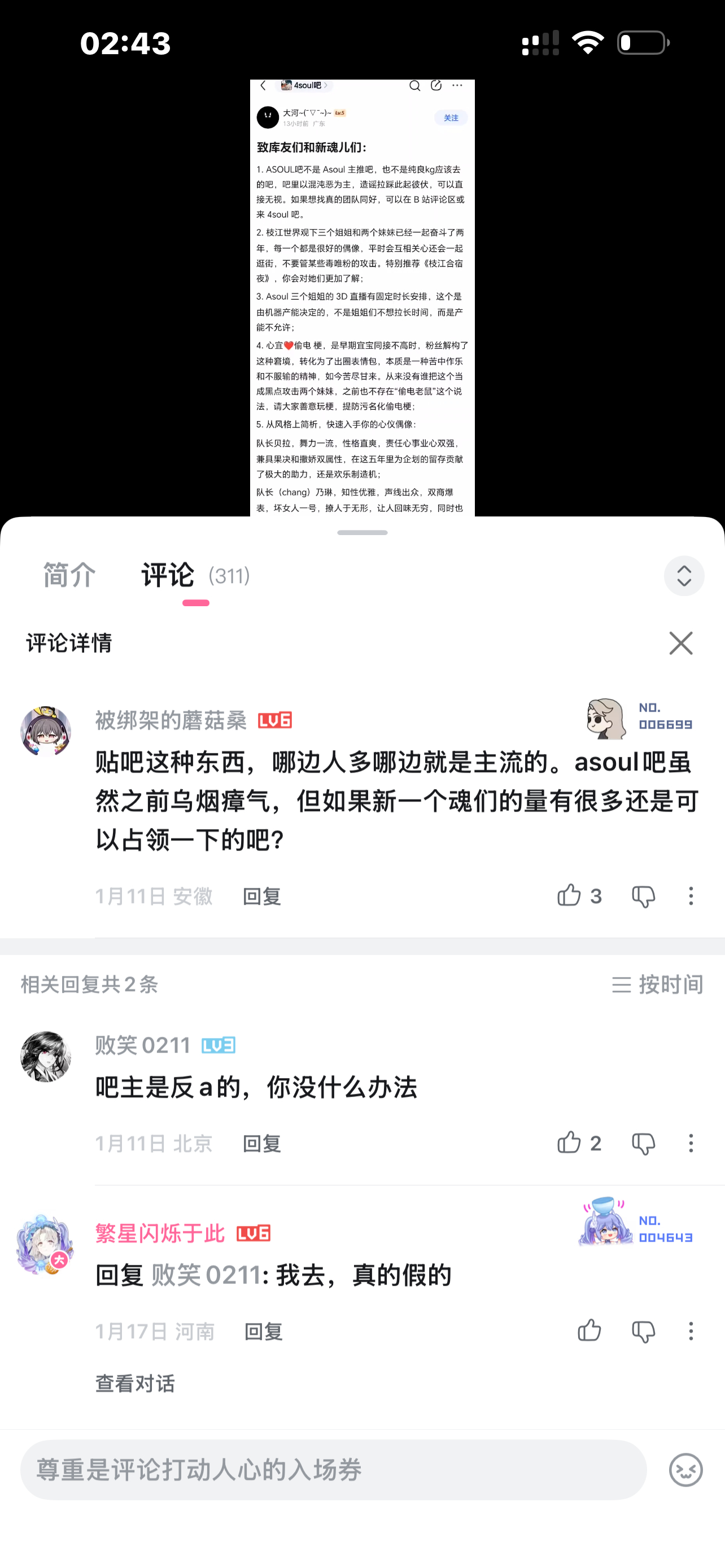This screenshot has height=1568, width=725.
Task: Change reply sorting via 按时间
Action: point(657,984)
